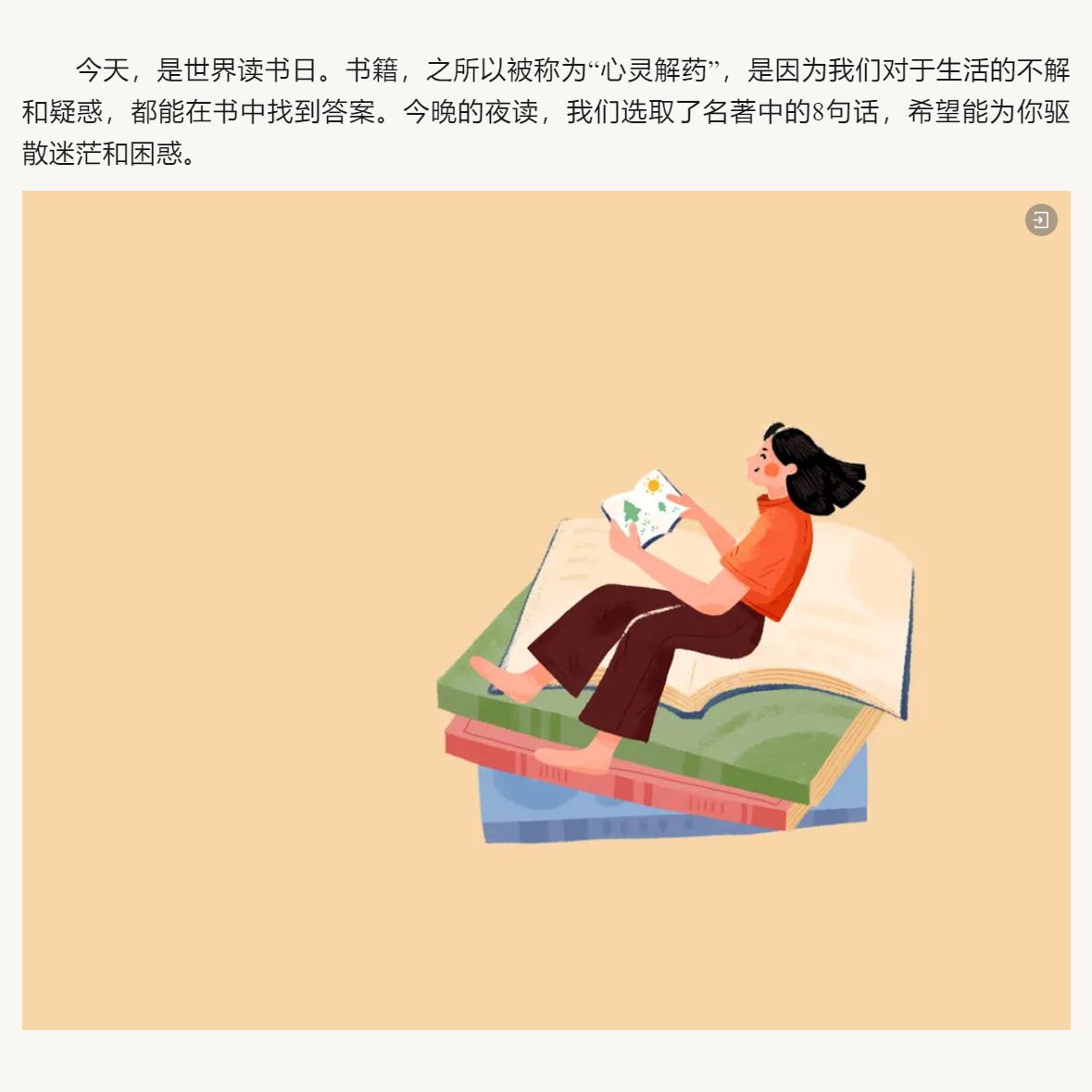The width and height of the screenshot is (1092, 1092).
Task: Tap the open-image icon on the illustration
Action: tap(1041, 220)
